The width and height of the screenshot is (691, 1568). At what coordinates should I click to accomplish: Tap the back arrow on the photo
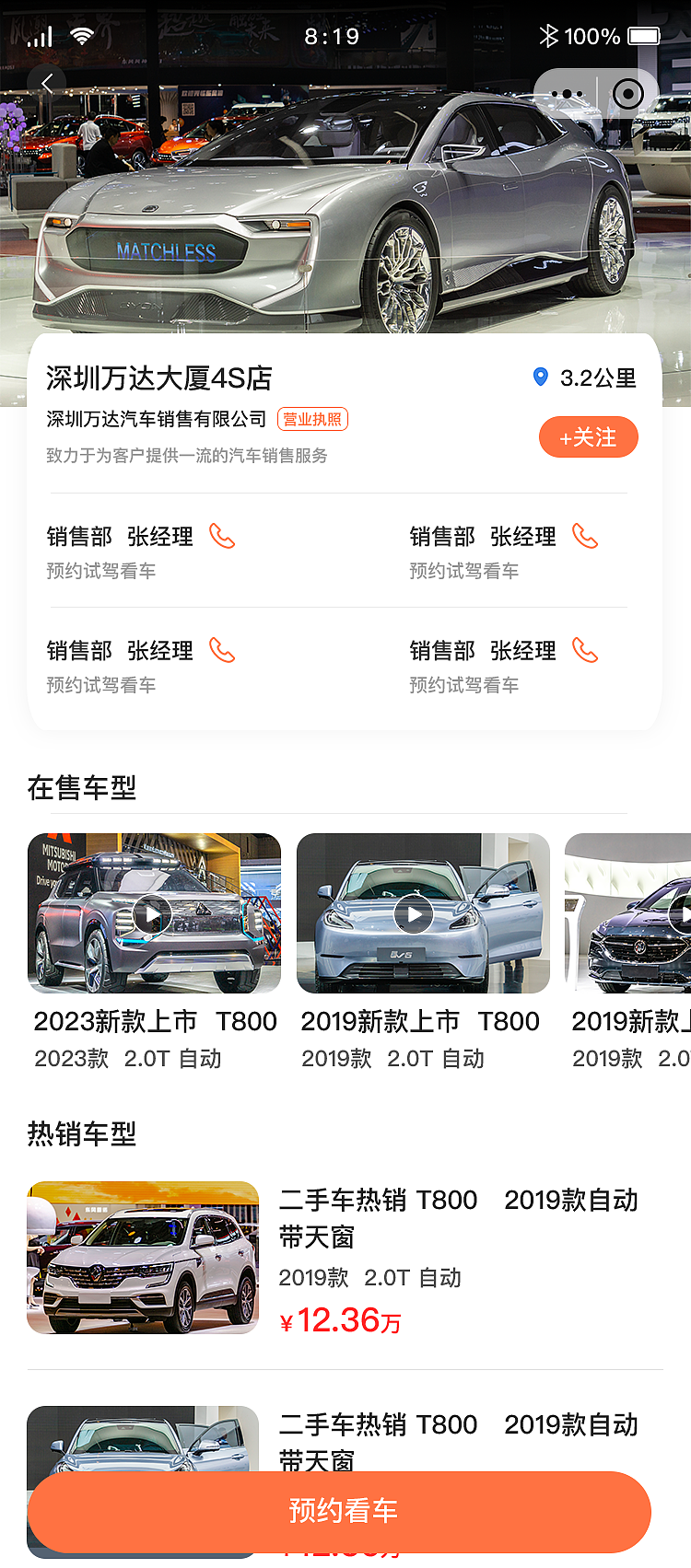pos(46,83)
